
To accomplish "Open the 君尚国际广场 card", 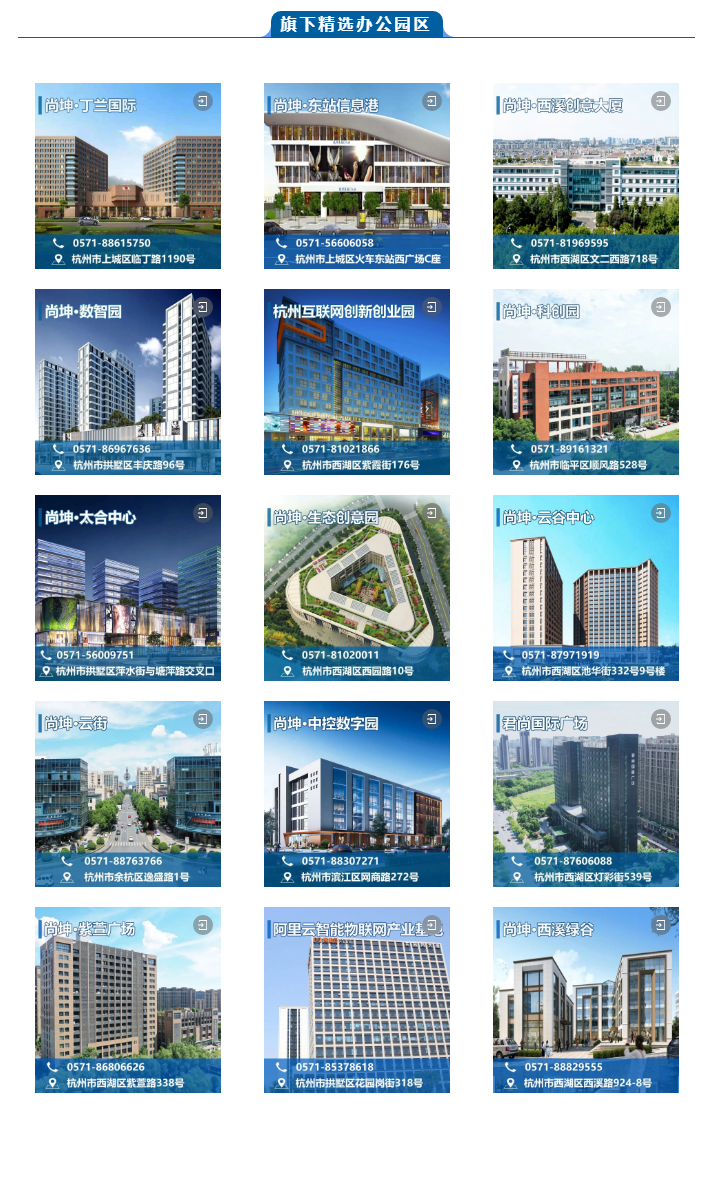I will click(x=586, y=794).
